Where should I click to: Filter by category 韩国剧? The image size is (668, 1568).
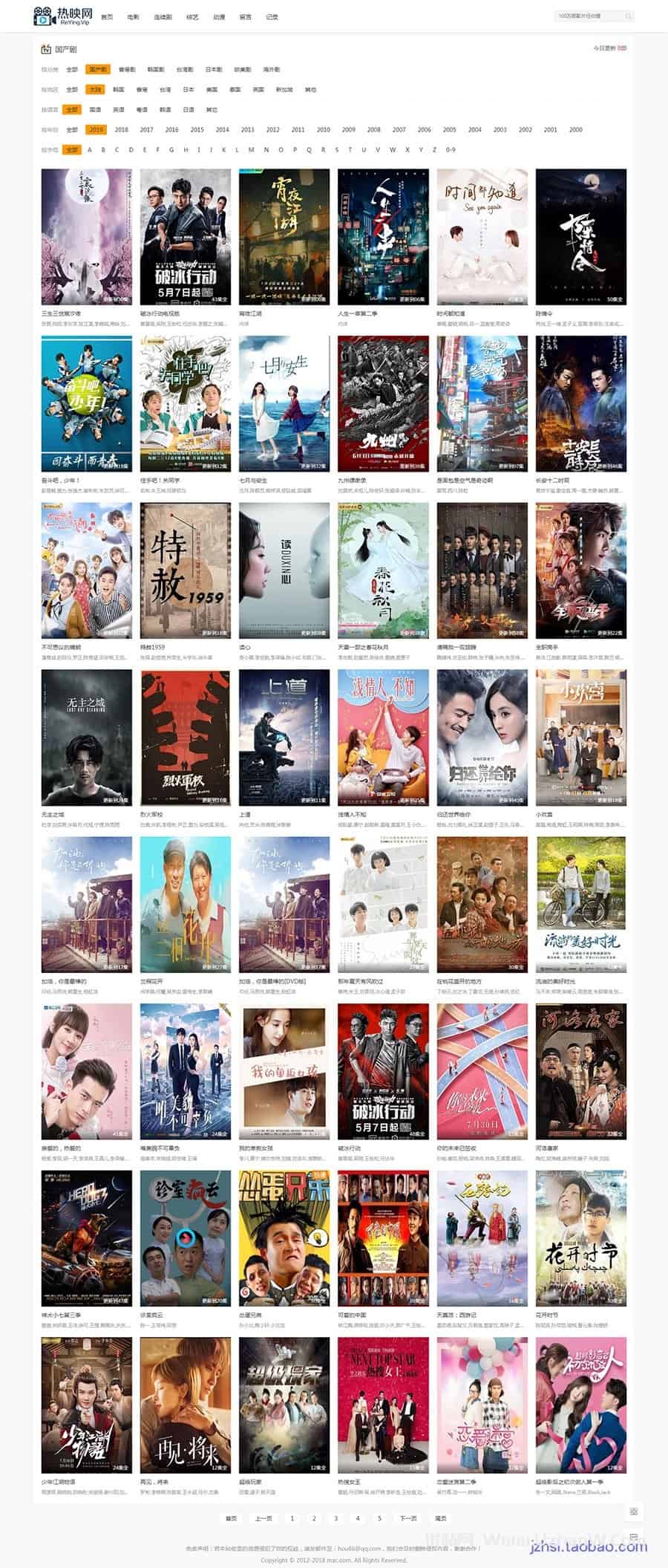point(155,69)
